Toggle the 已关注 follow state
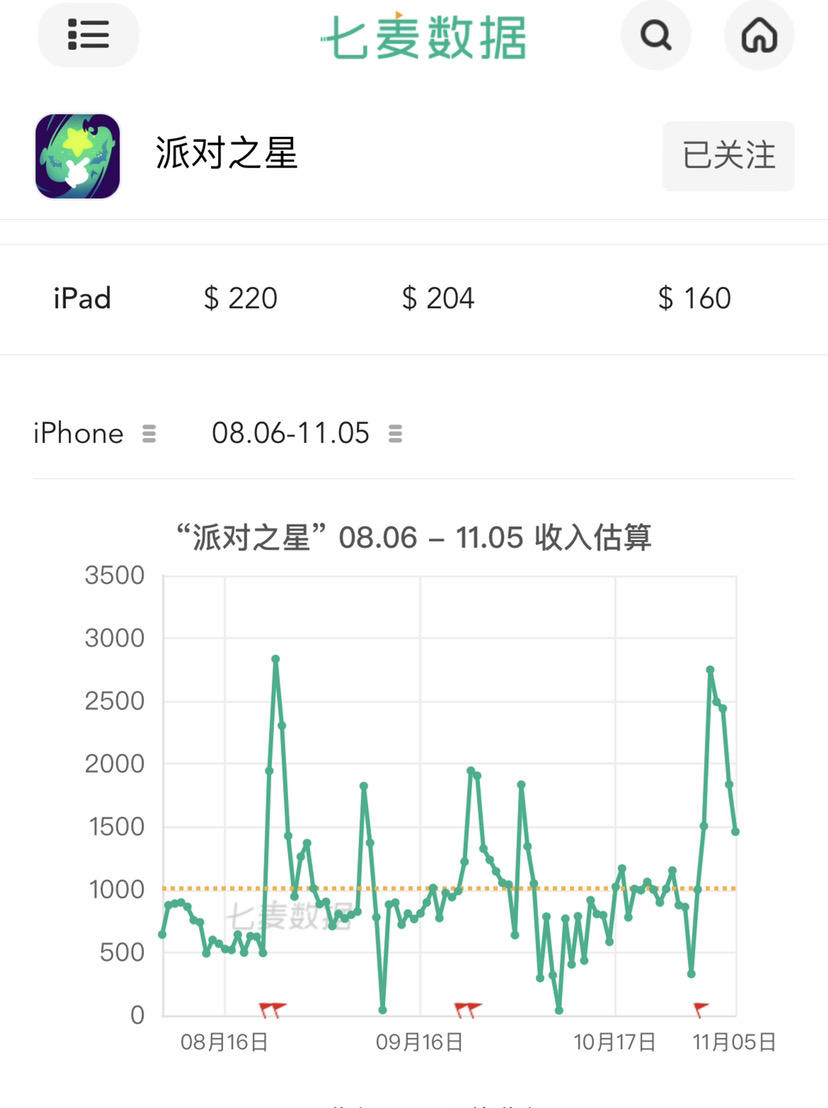 (728, 156)
